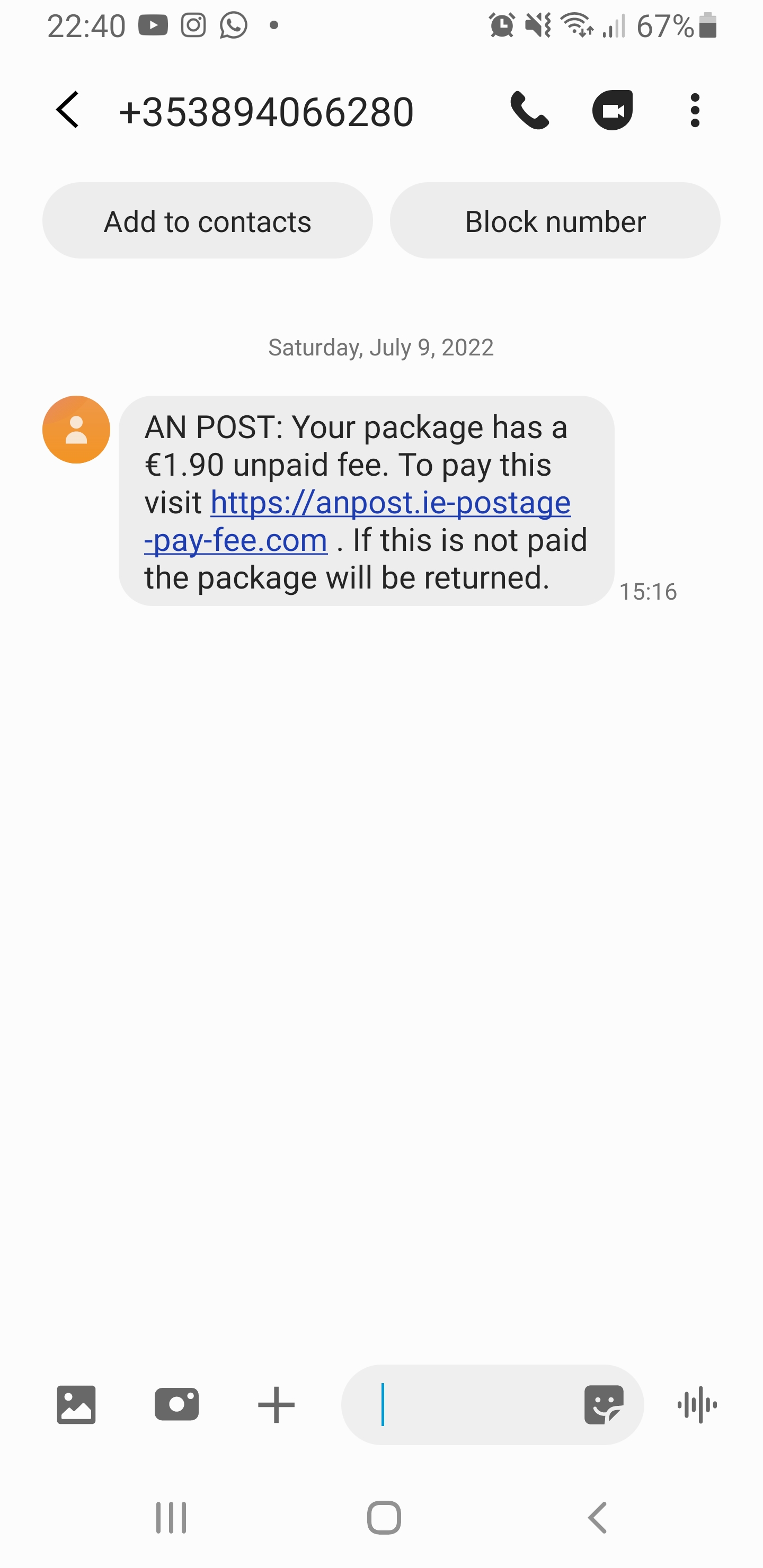Start a video call with this number
Screen dimensions: 763x1568
point(612,110)
